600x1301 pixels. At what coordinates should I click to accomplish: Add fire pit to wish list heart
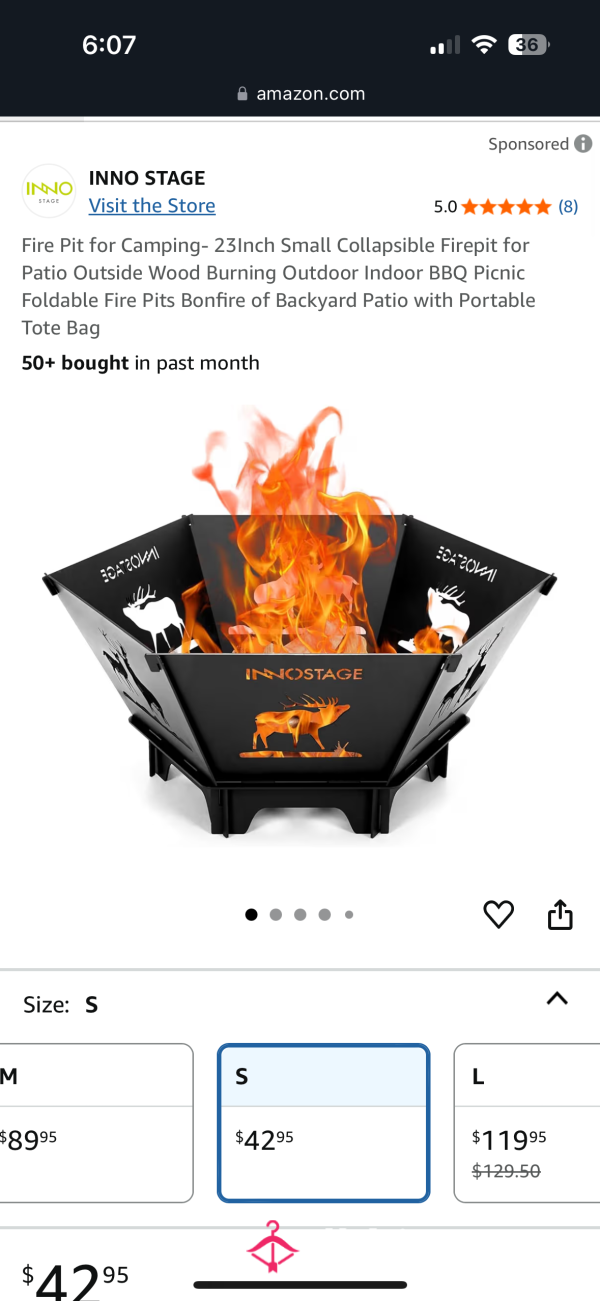pos(498,914)
